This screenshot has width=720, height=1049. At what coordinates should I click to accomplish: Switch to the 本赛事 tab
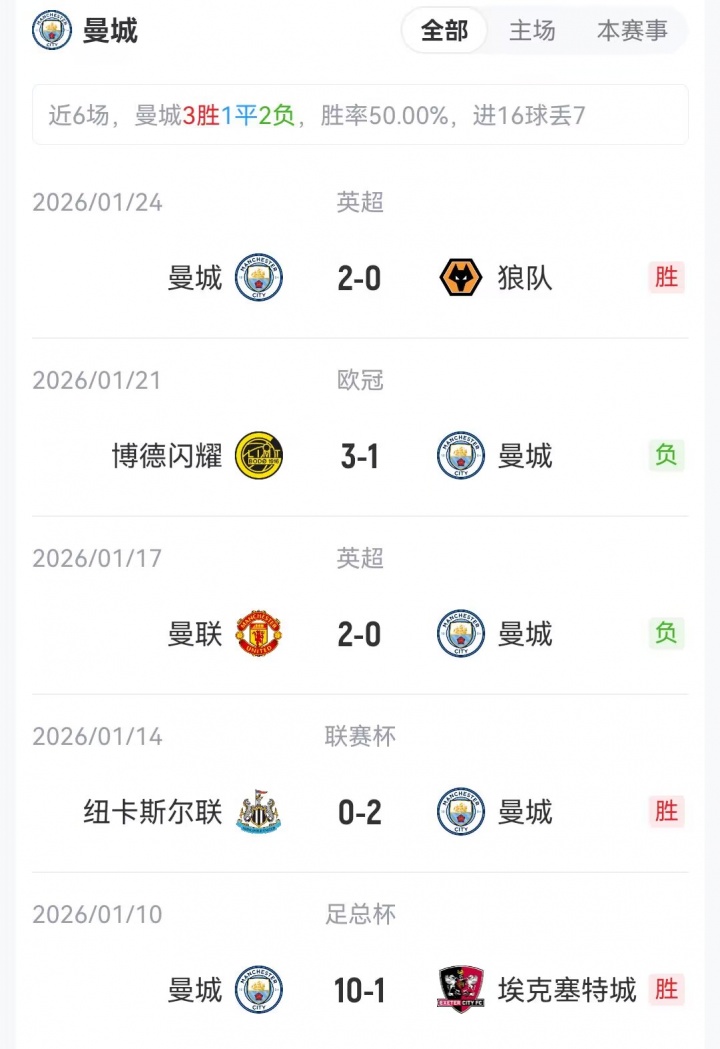[632, 31]
